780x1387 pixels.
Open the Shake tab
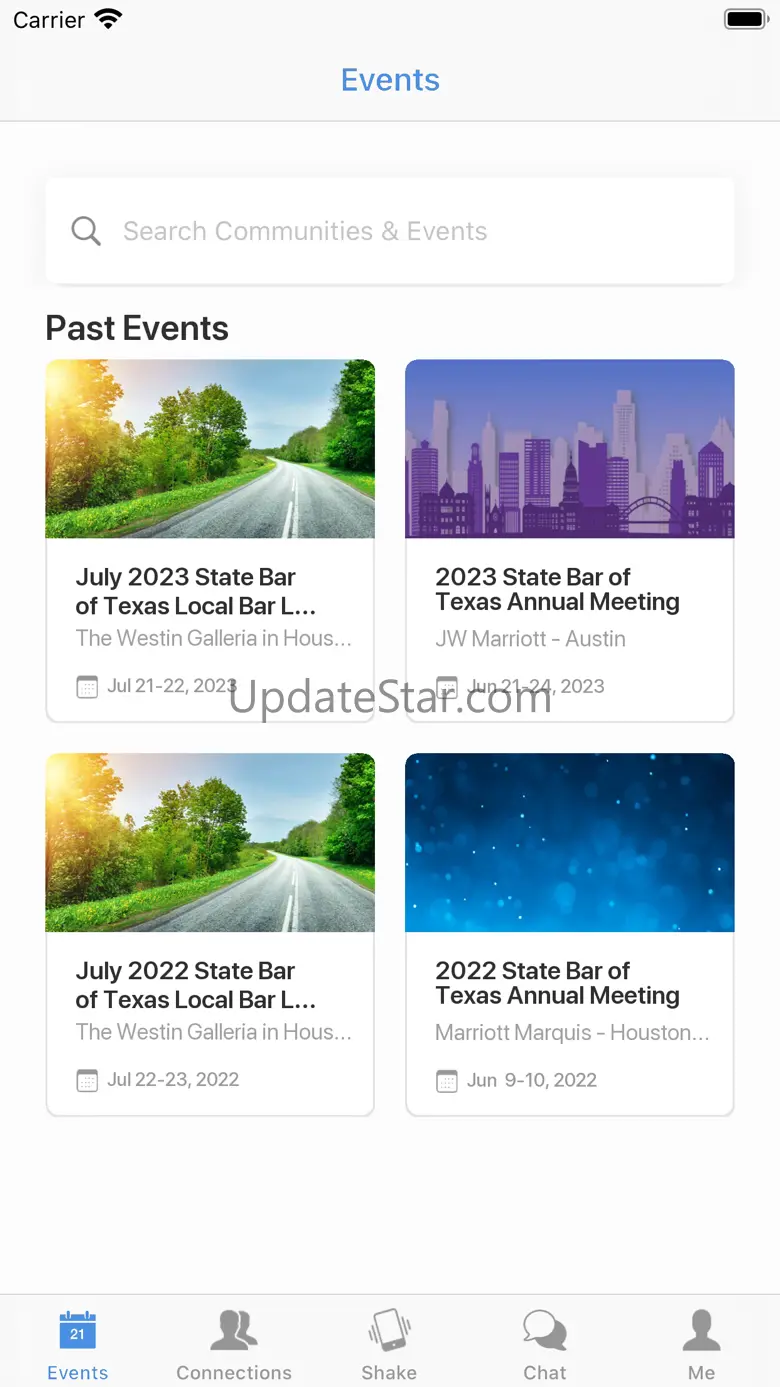click(x=389, y=1345)
